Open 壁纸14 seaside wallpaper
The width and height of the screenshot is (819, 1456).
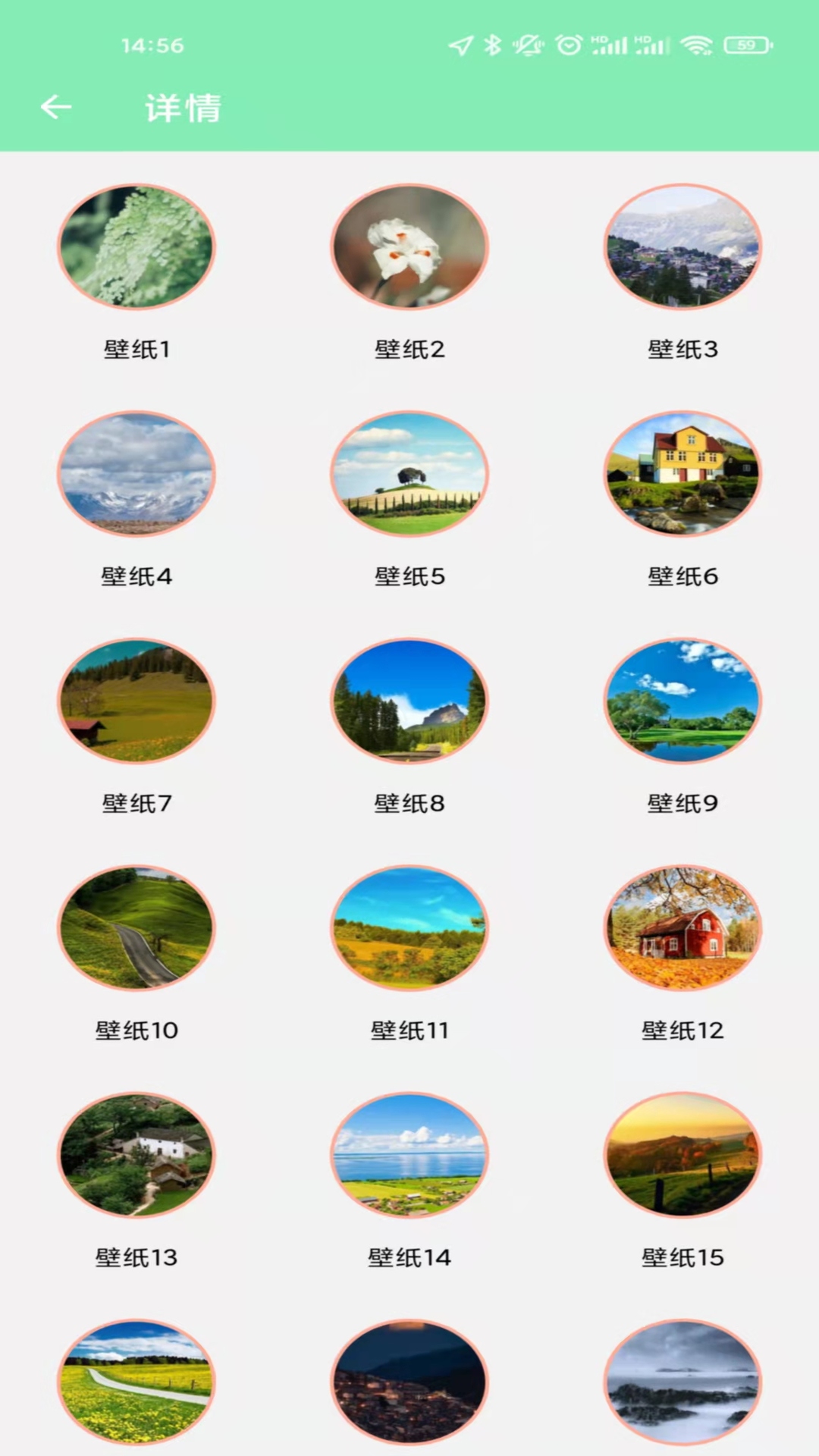click(x=409, y=1154)
